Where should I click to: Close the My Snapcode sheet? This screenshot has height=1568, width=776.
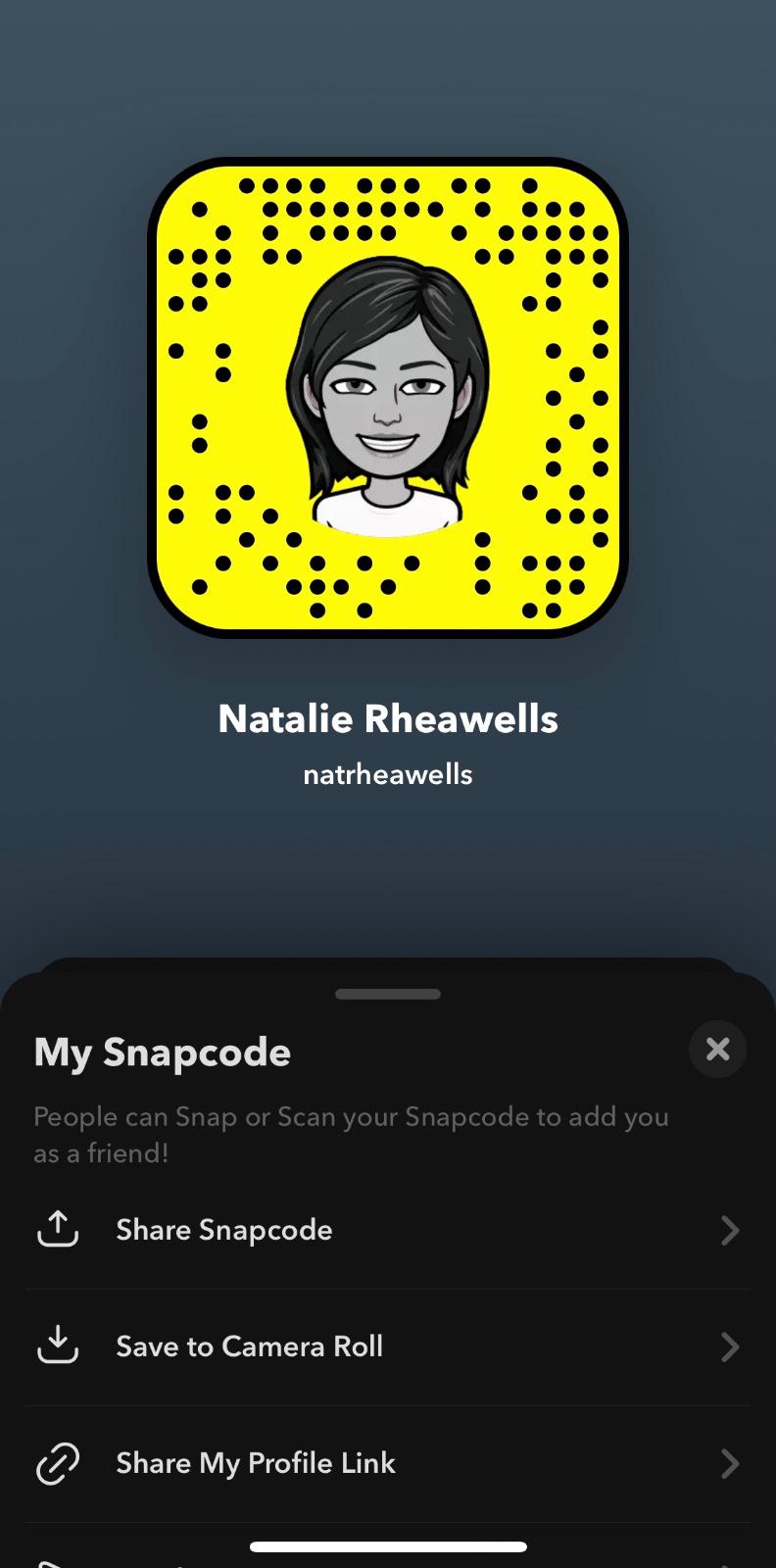pos(717,1050)
